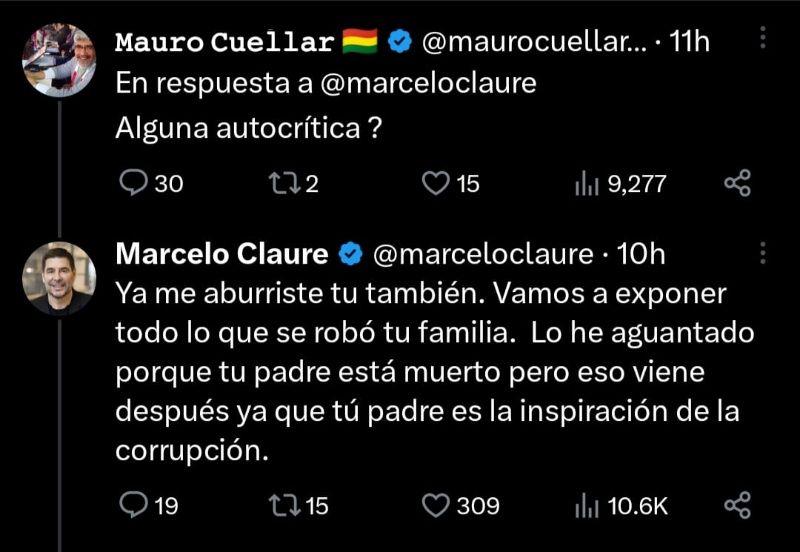
Task: Share Mauro Cuellar's tweet
Action: 737,183
